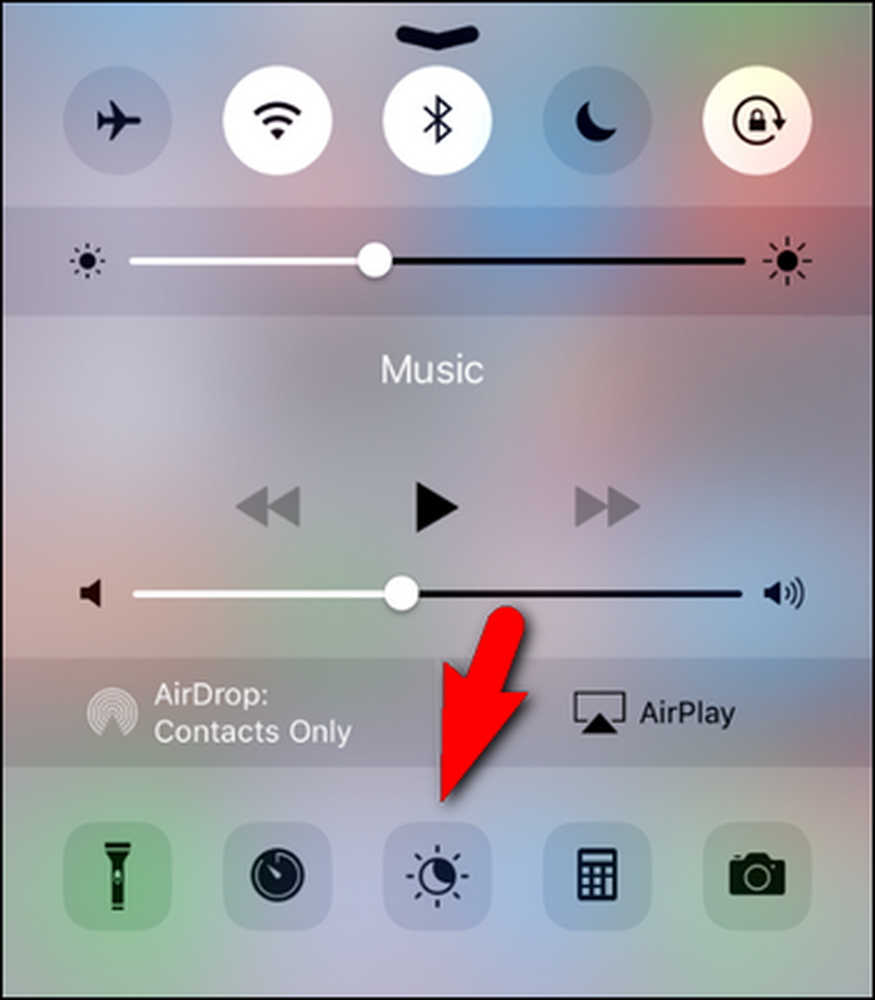Turn on the flashlight
The image size is (875, 1000).
[118, 876]
